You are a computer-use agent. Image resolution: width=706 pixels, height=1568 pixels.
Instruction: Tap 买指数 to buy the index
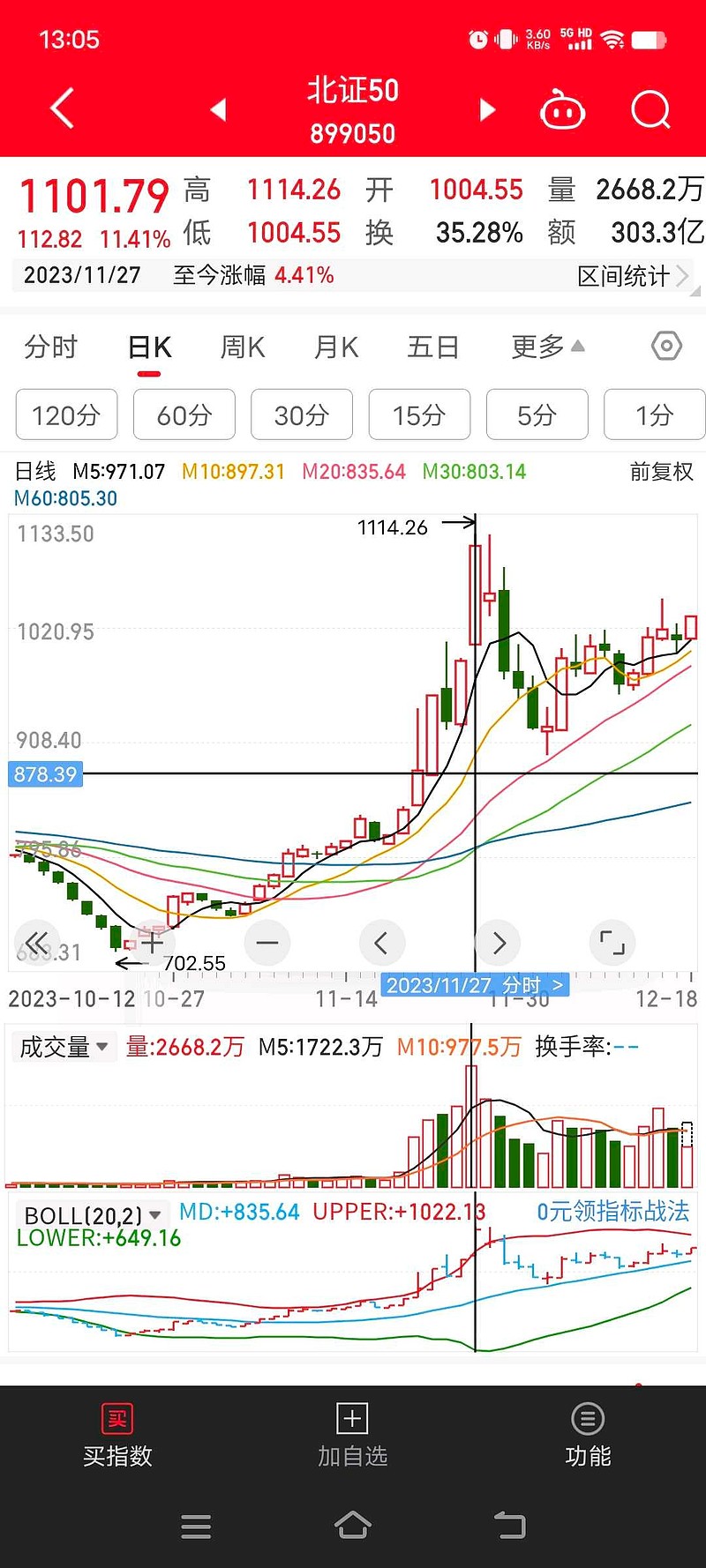(117, 1436)
